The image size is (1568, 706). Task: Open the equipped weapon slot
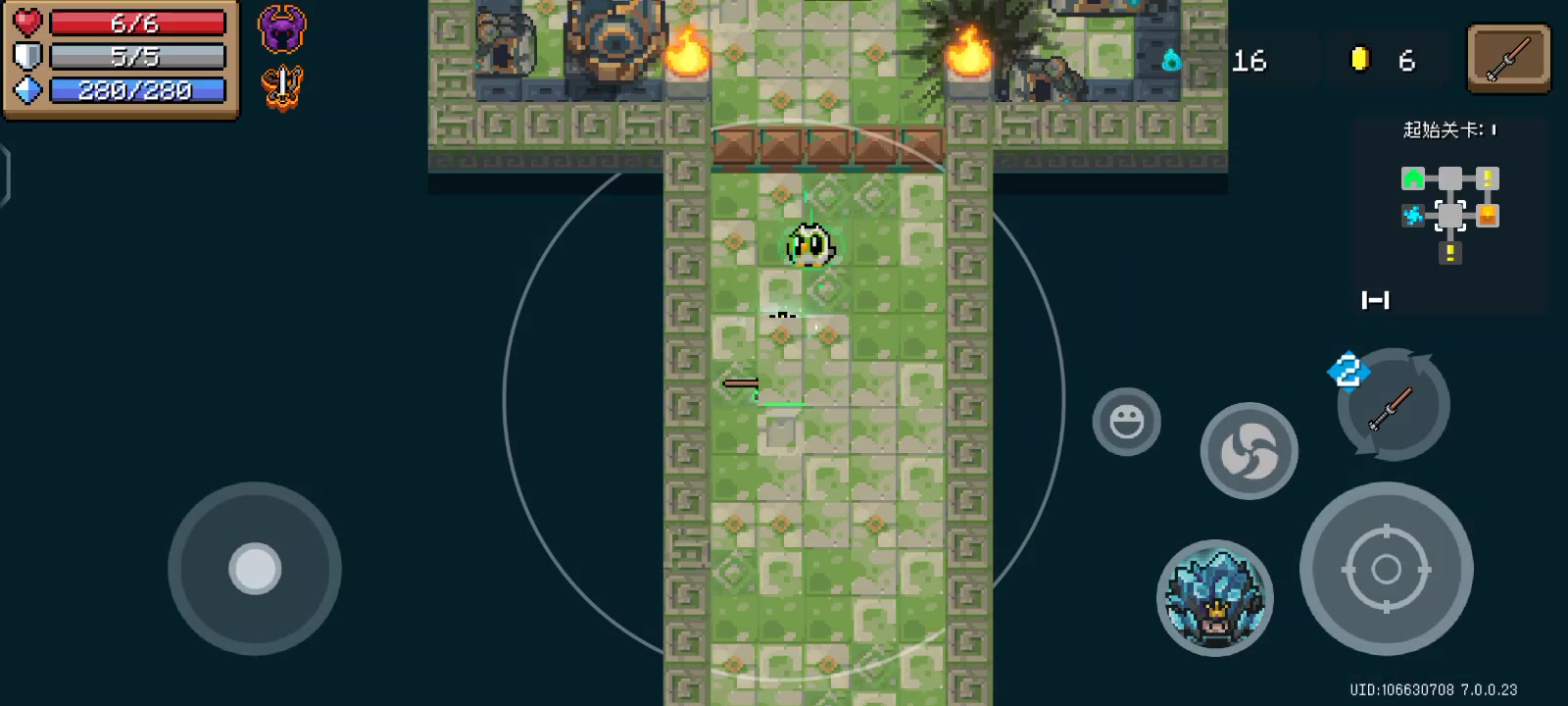coord(1508,59)
